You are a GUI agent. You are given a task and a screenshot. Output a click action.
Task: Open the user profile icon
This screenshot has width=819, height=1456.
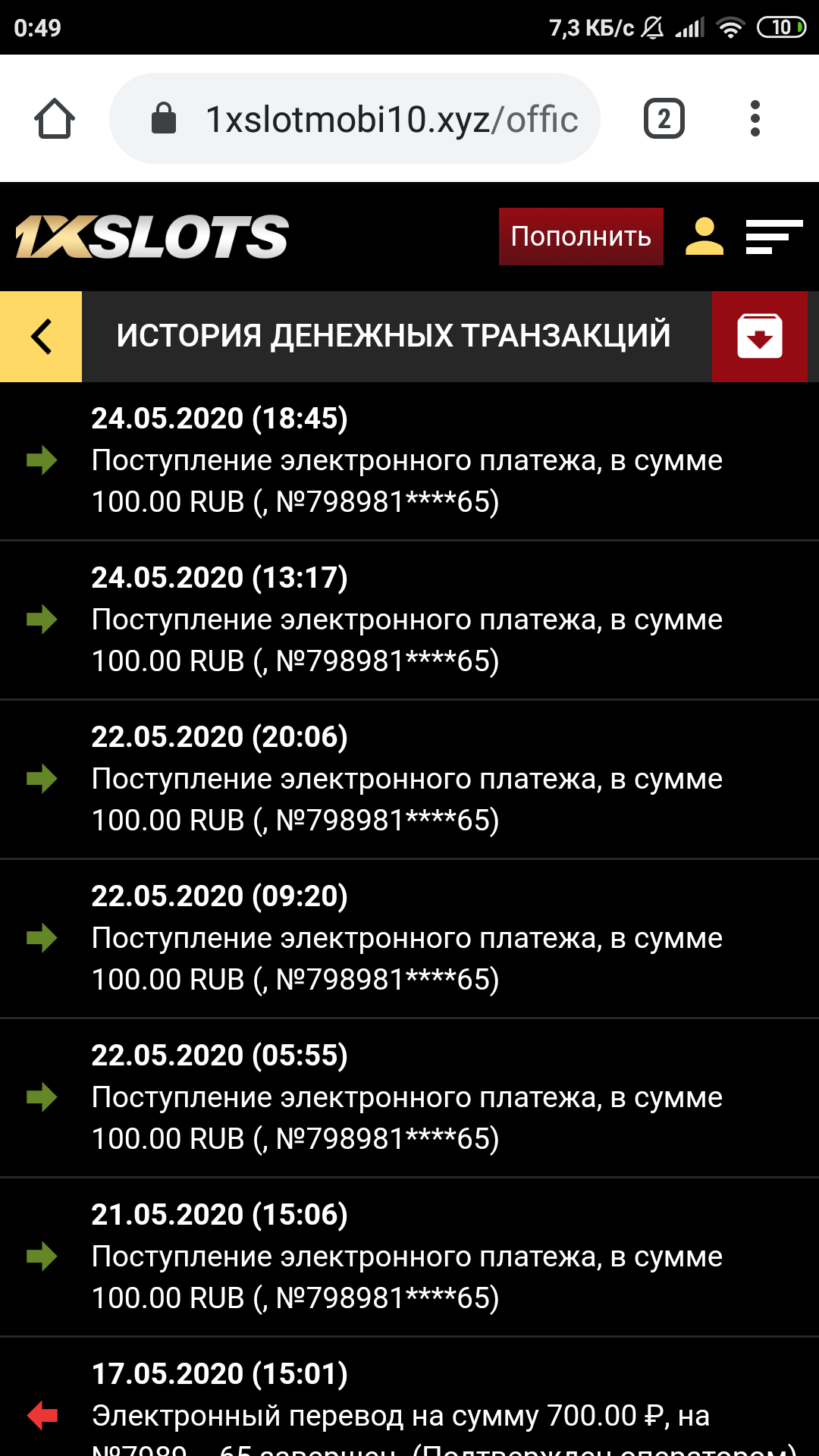[x=704, y=237]
